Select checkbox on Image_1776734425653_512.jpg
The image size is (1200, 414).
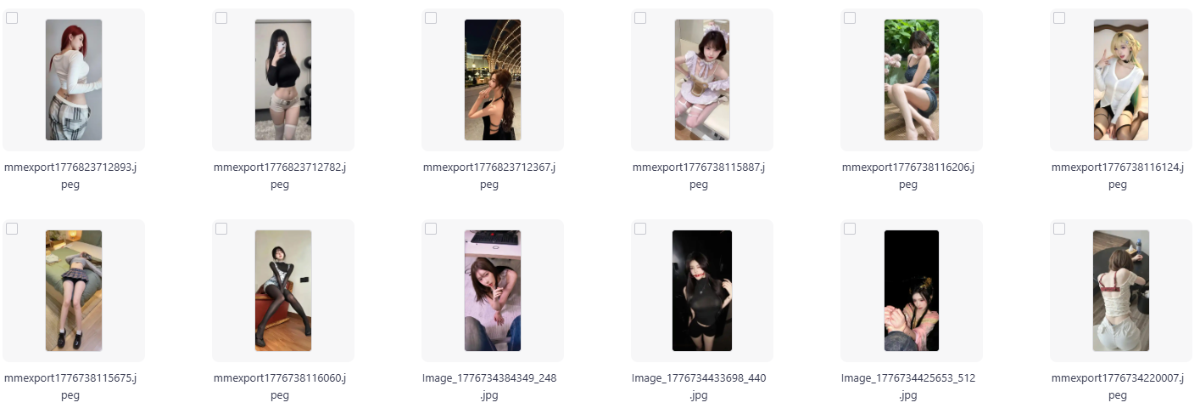(850, 229)
